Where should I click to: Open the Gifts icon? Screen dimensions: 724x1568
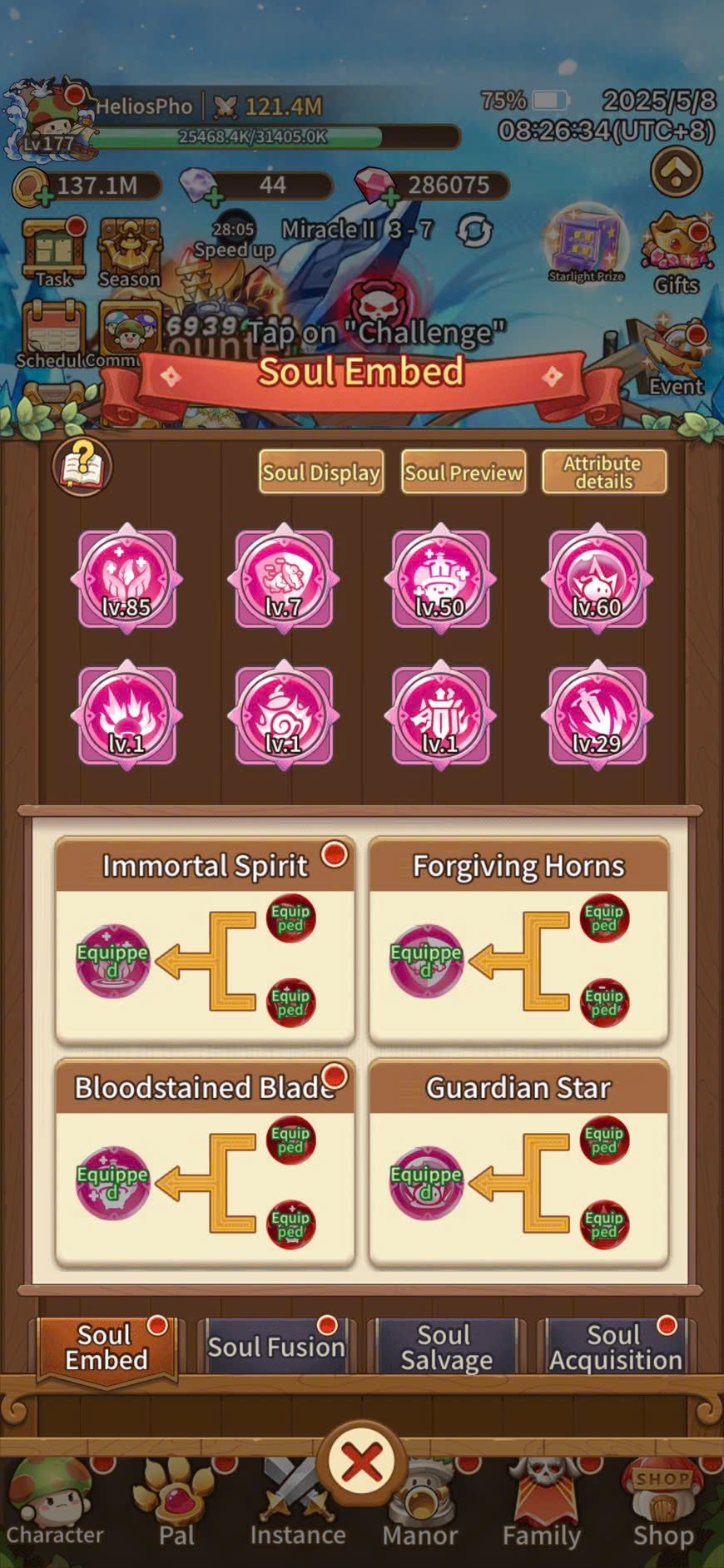[676, 255]
